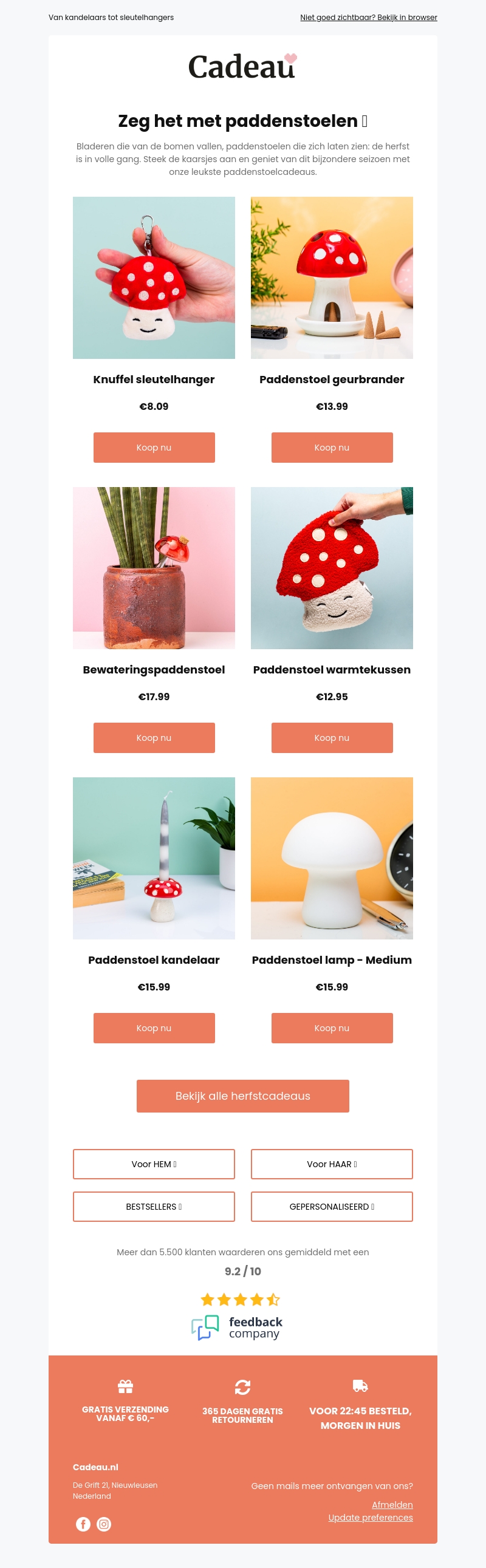The image size is (486, 1568).
Task: Tap the Afmelden unsubscribe link
Action: pos(392,1505)
